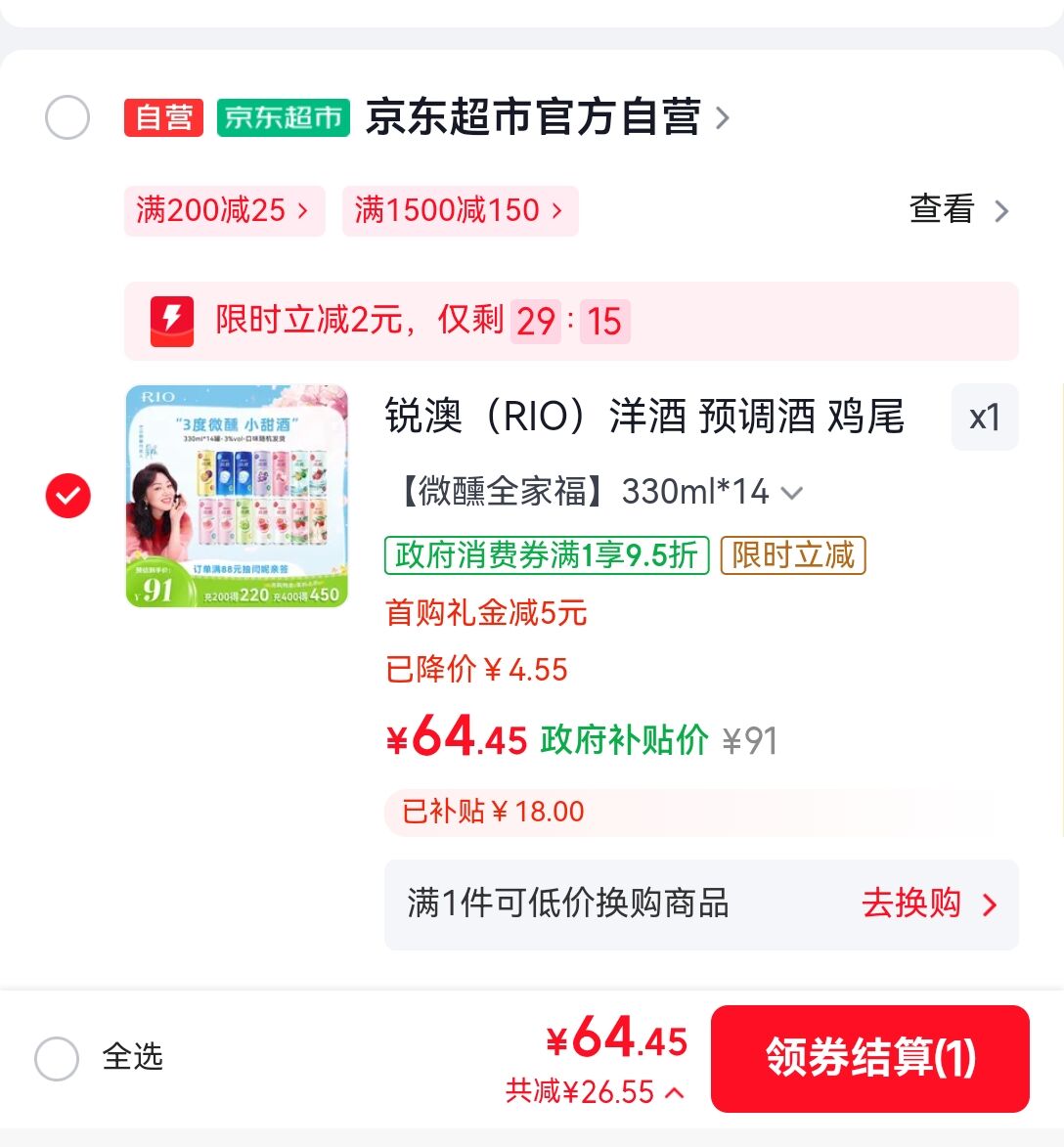Tap 查看 to view store promotions
Screen dimensions: 1064x1147
[x=957, y=209]
